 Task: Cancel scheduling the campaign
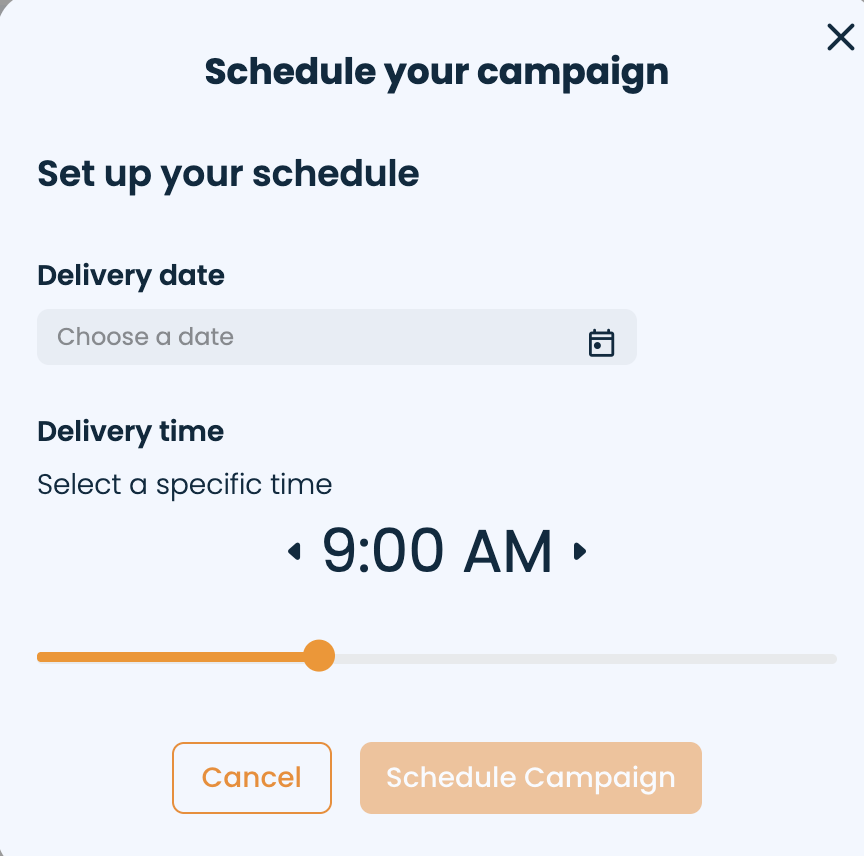pyautogui.click(x=252, y=778)
